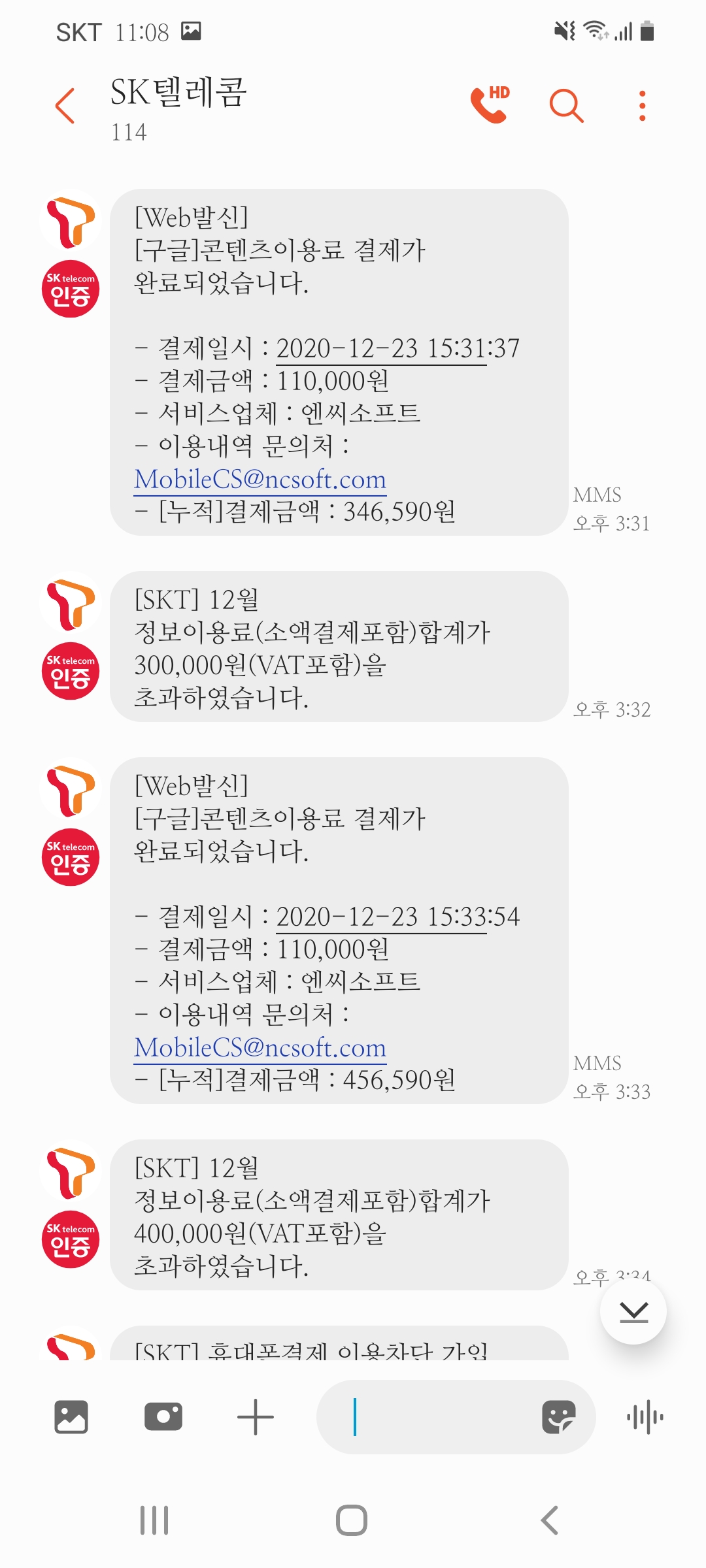Open MobileCS@ncsoft.com link in 456,590원 message
The height and width of the screenshot is (1568, 706).
click(260, 1048)
